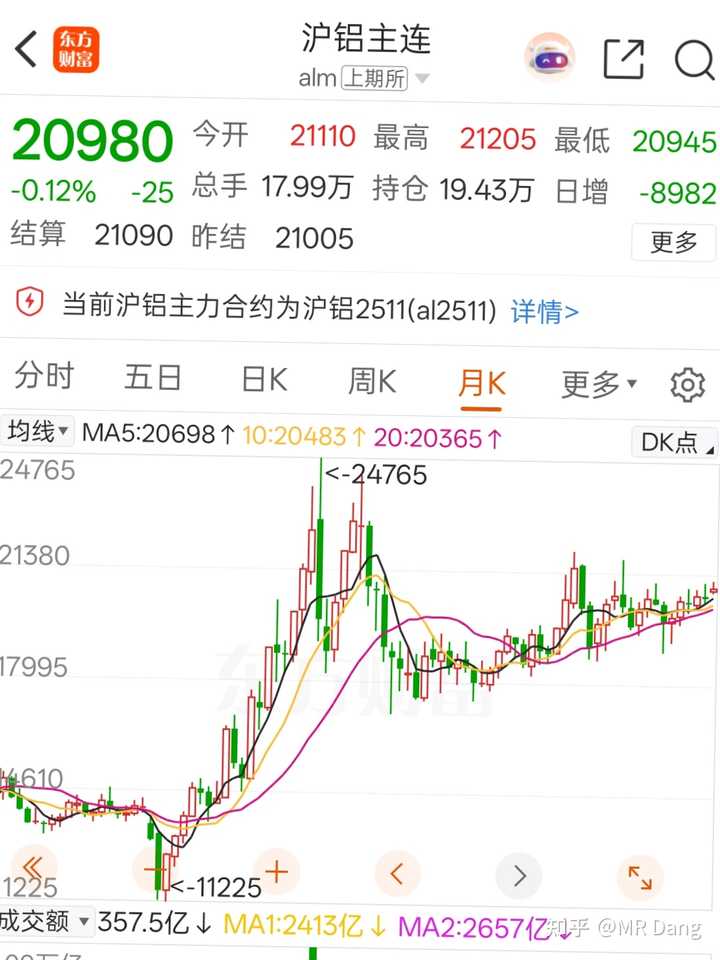This screenshot has width=720, height=960.
Task: Open the AI assistant robot icon
Action: coord(549,58)
